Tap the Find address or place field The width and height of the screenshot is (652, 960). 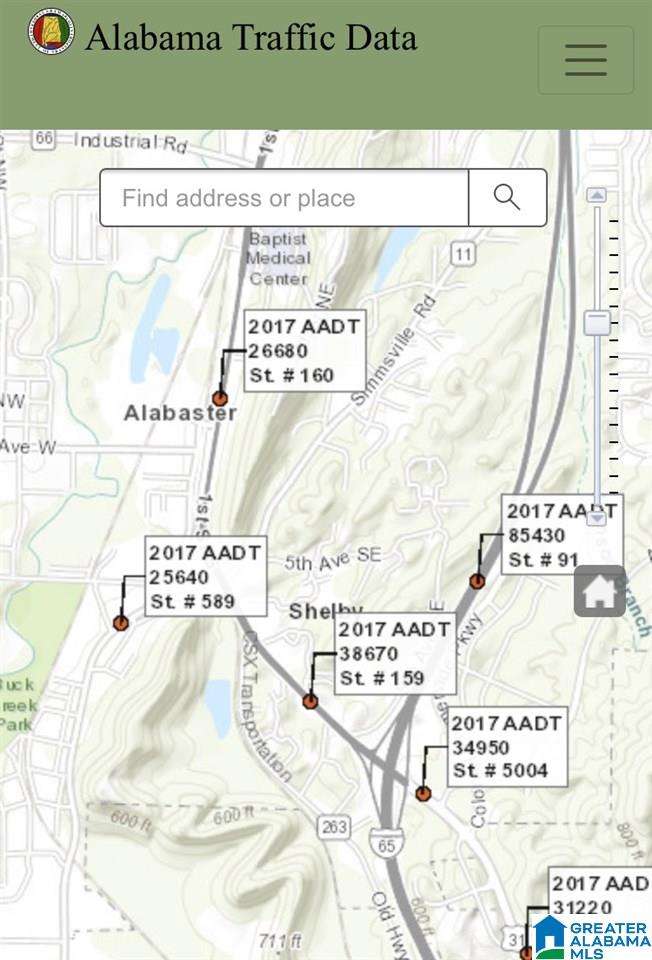(x=285, y=198)
